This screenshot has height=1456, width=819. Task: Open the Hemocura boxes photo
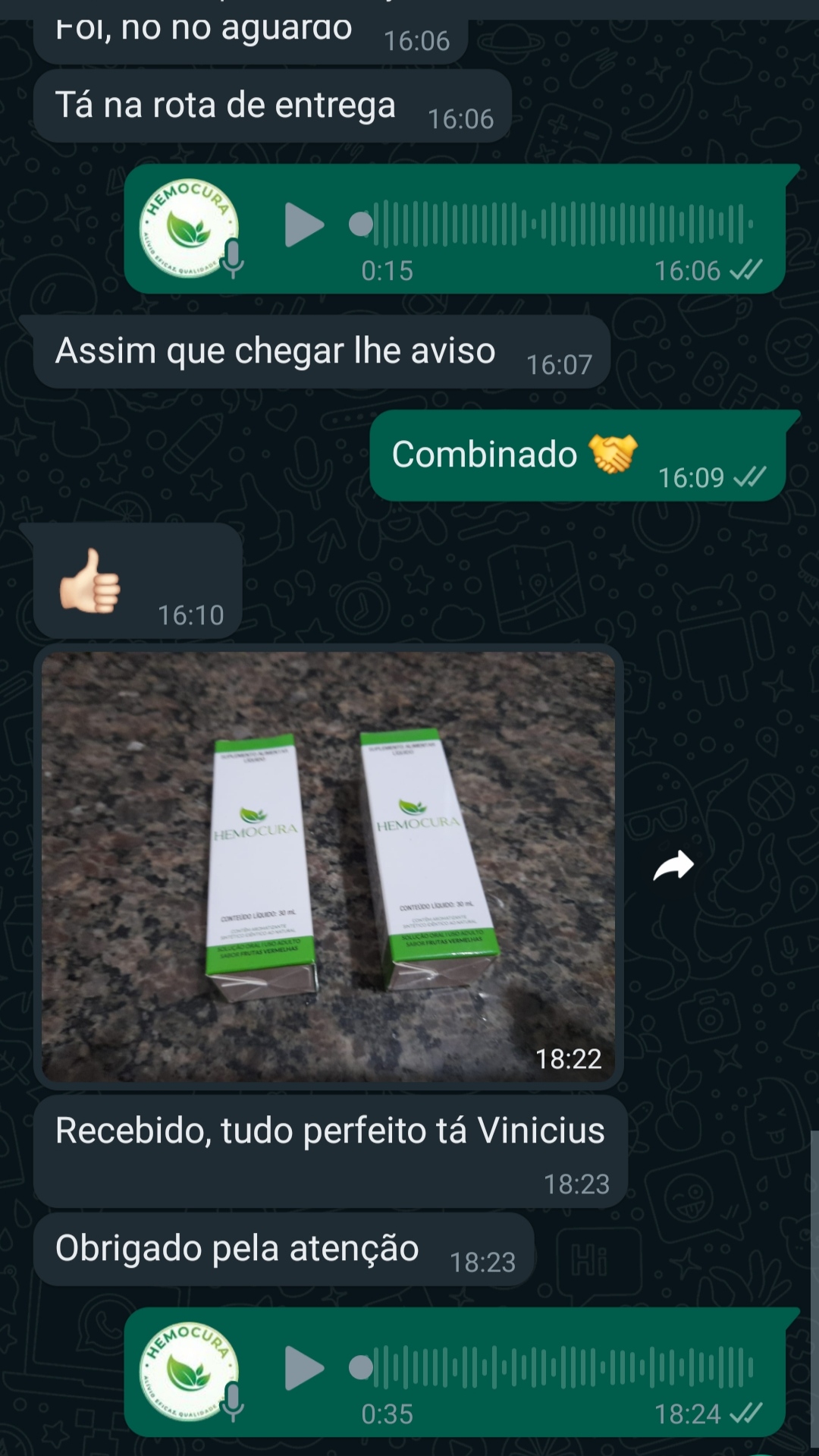(328, 865)
